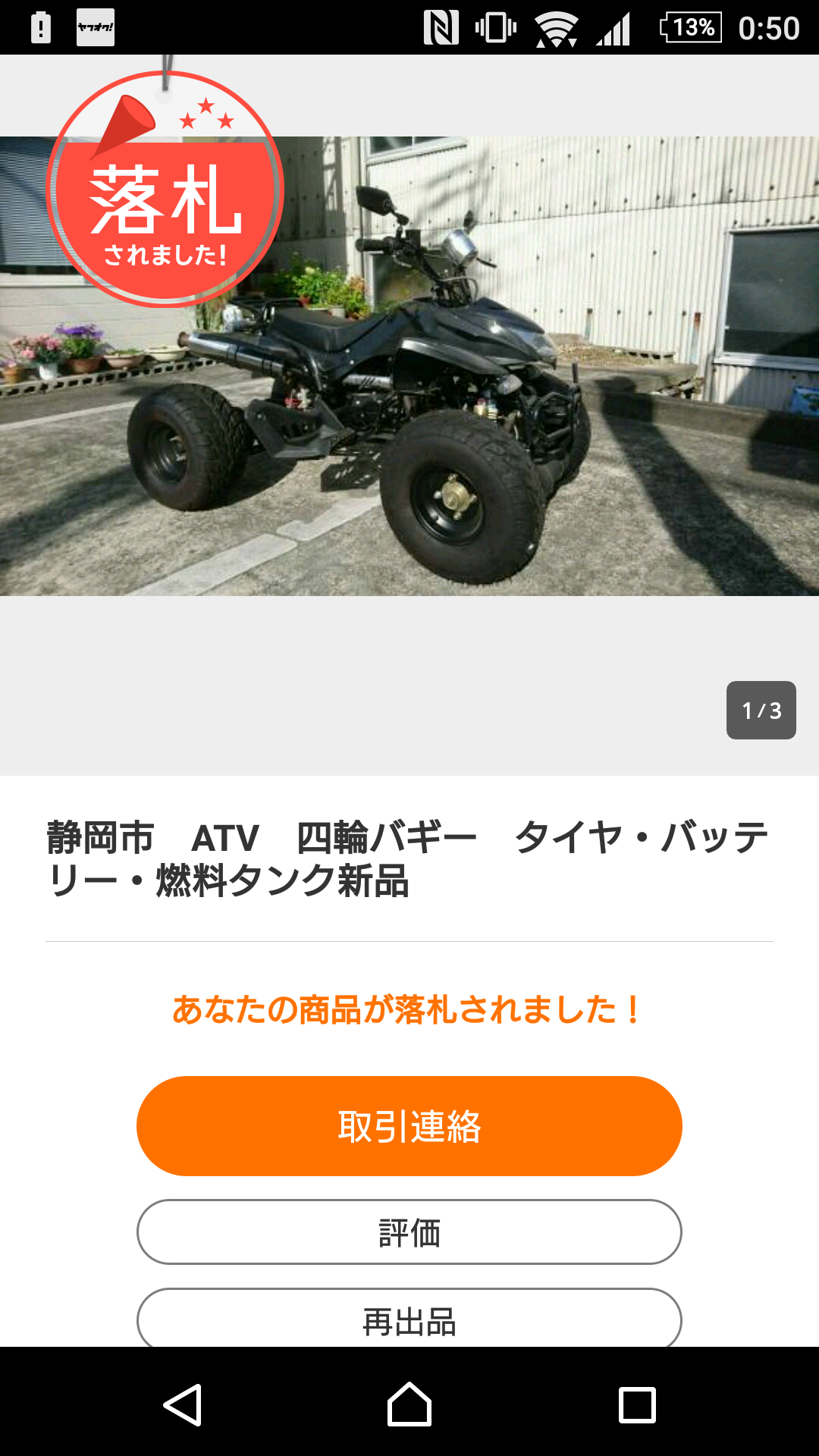Relist item with 再出品
Screen dimensions: 819x1456
click(x=409, y=1321)
